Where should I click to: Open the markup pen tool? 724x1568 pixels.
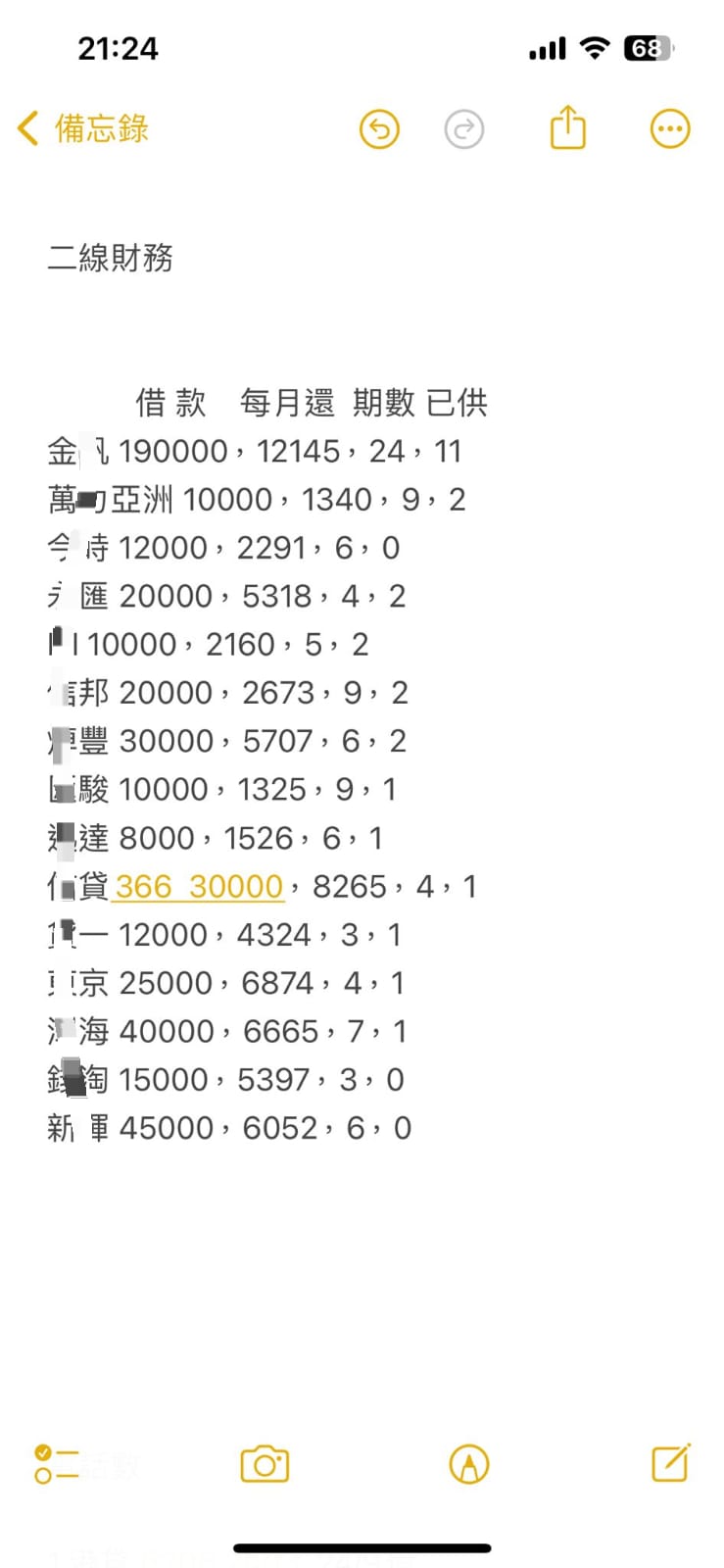[468, 1464]
